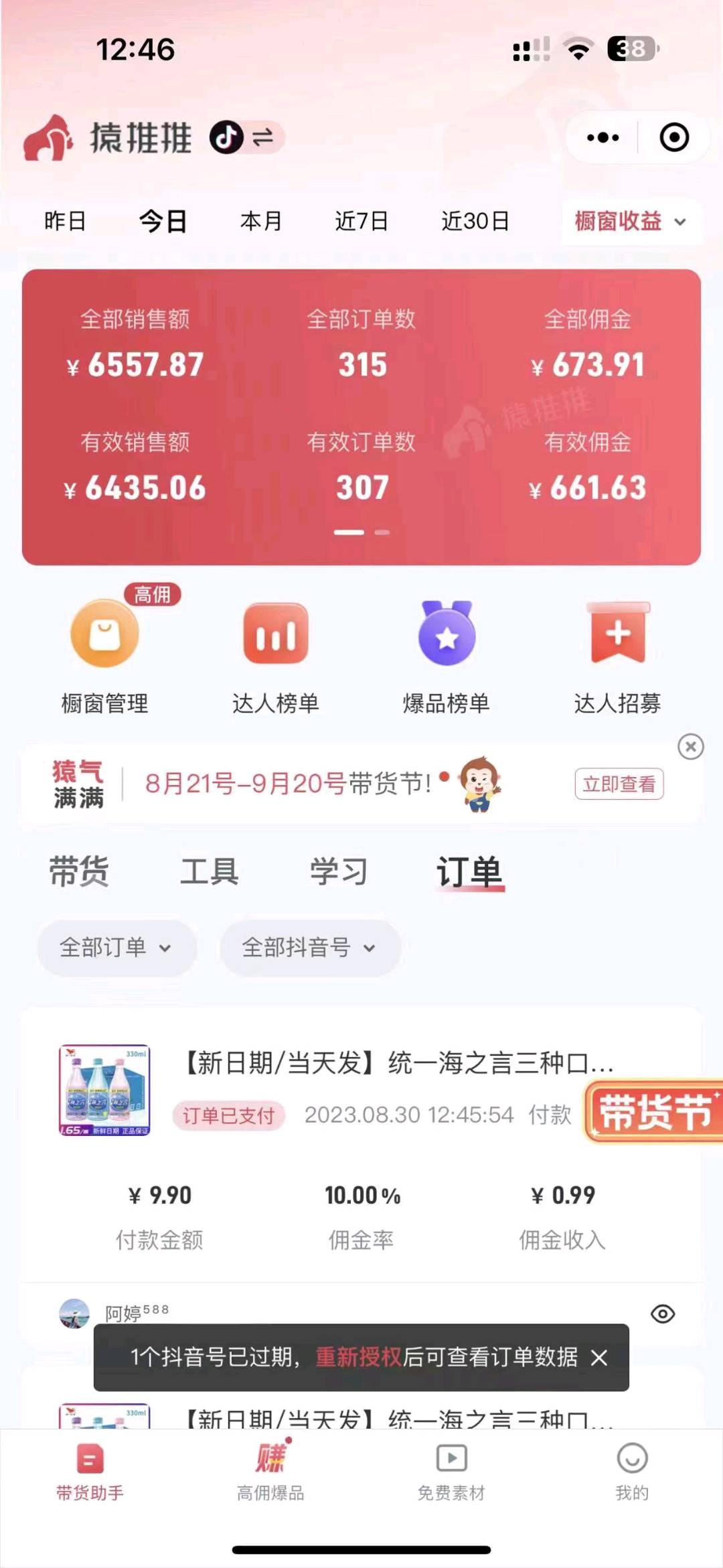Switch to 本月 statistics

[261, 221]
